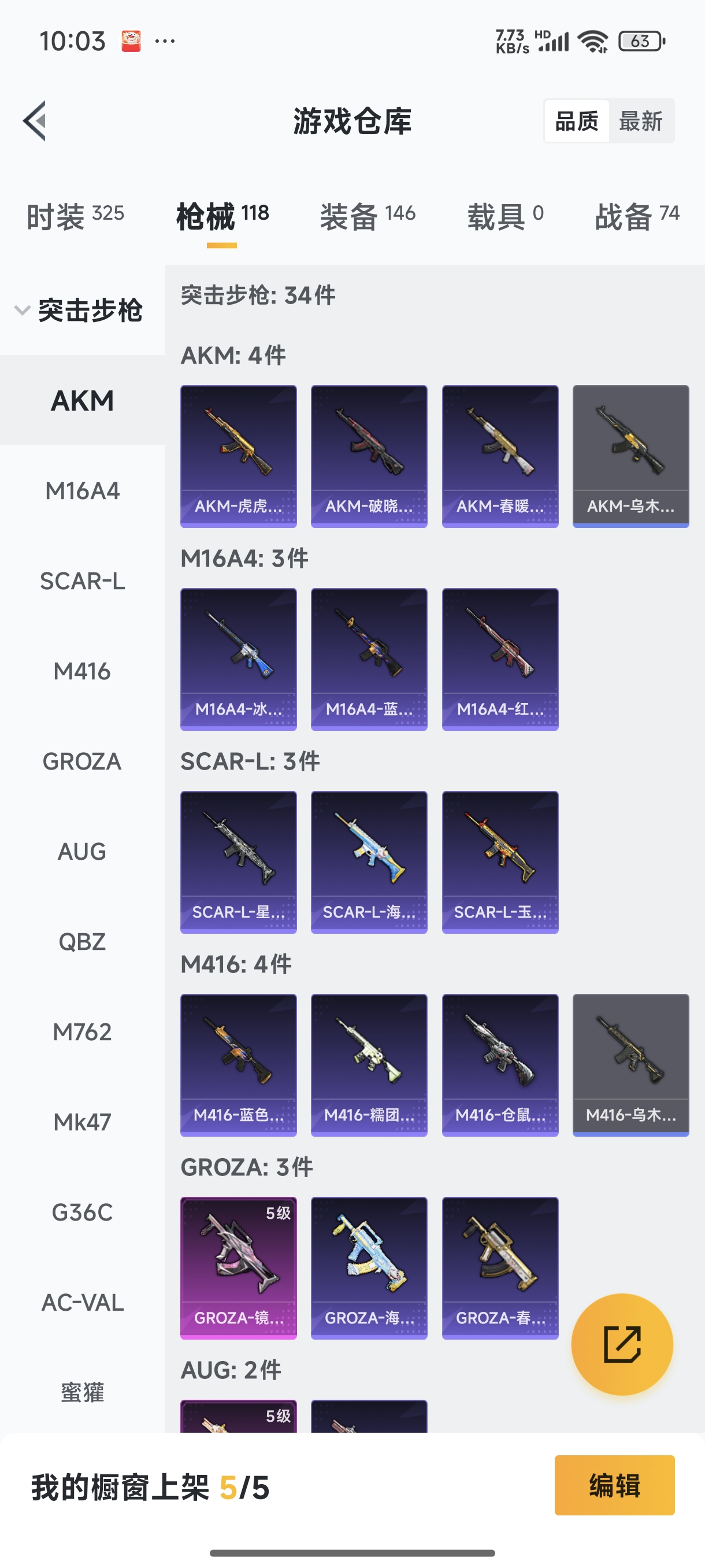Screen dimensions: 705x1568
Task: Open the M416-乌木 skin tile
Action: pos(630,1064)
